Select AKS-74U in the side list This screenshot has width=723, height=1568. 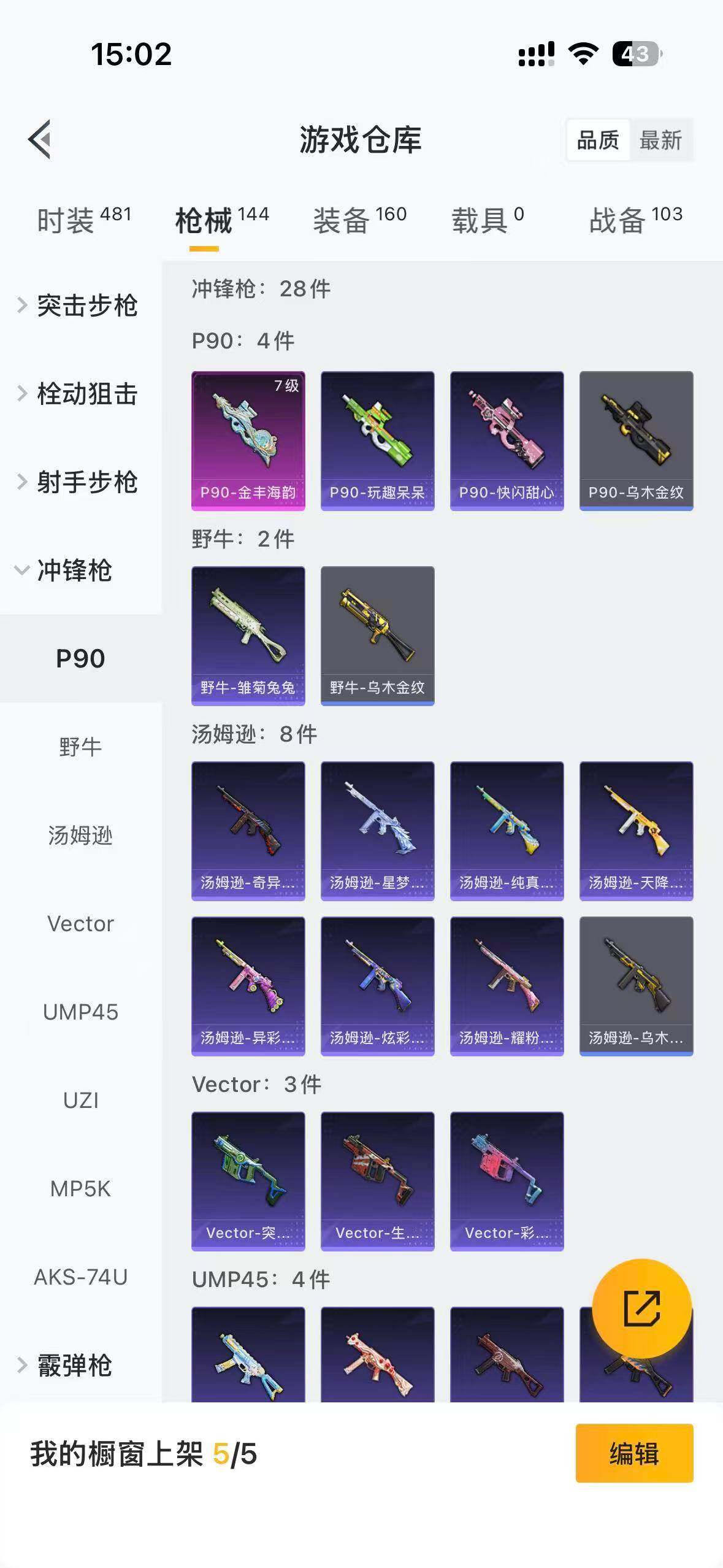tap(80, 1277)
